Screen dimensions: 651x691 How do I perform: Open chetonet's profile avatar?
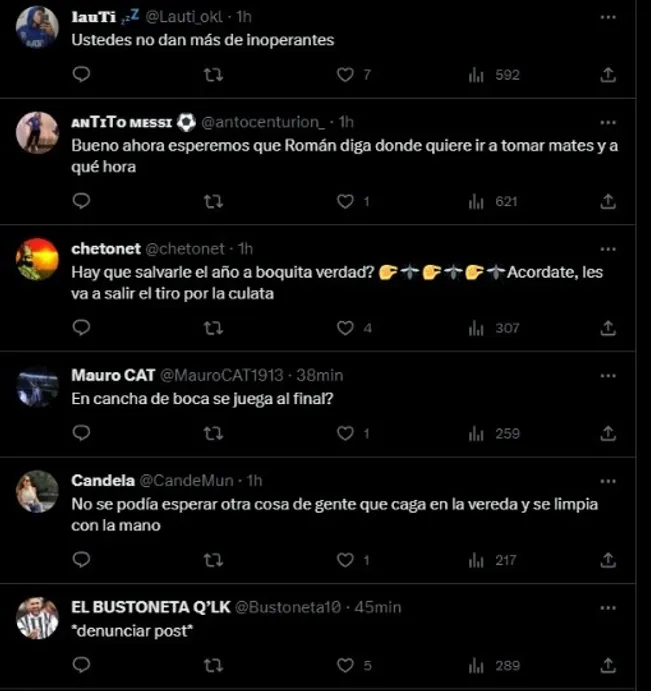click(x=37, y=259)
